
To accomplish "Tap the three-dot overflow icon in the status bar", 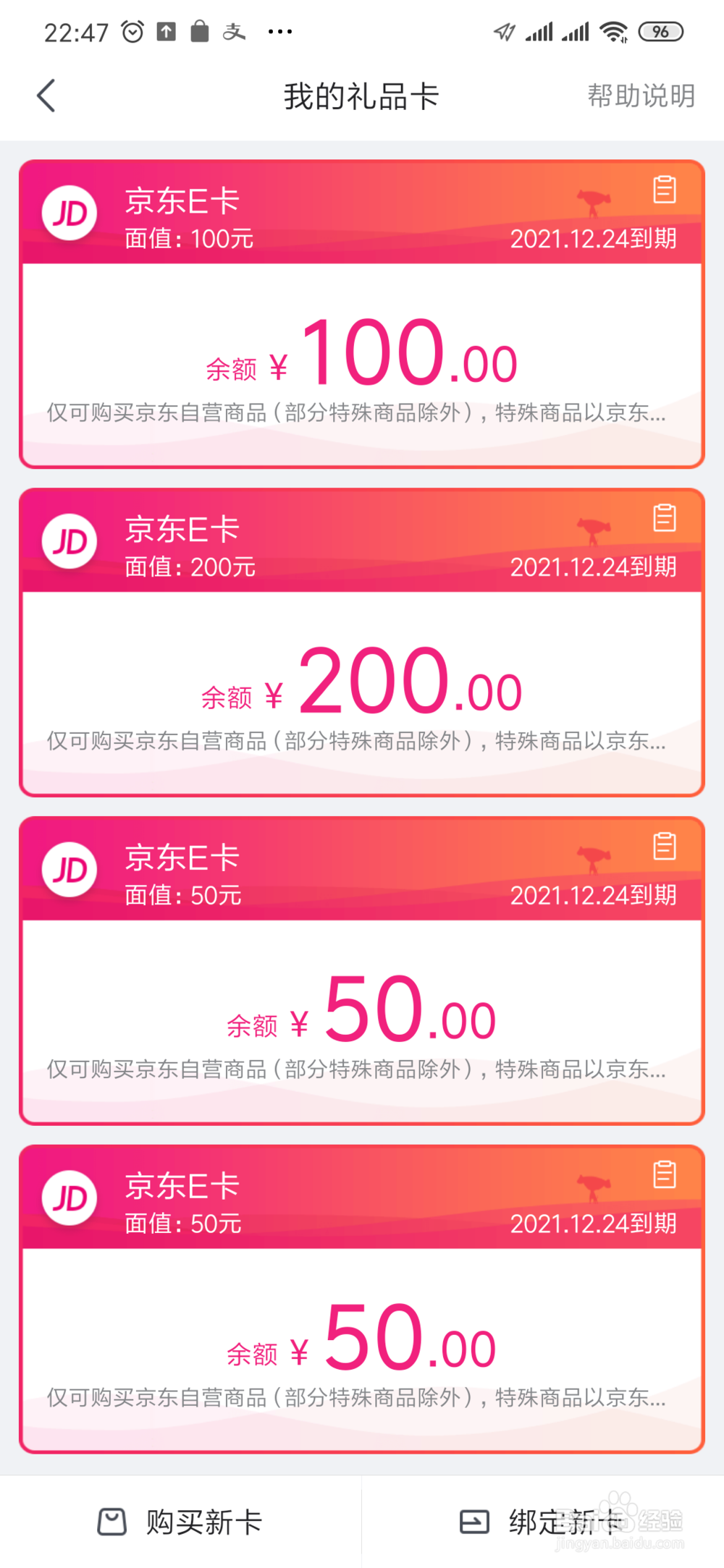I will (x=282, y=30).
